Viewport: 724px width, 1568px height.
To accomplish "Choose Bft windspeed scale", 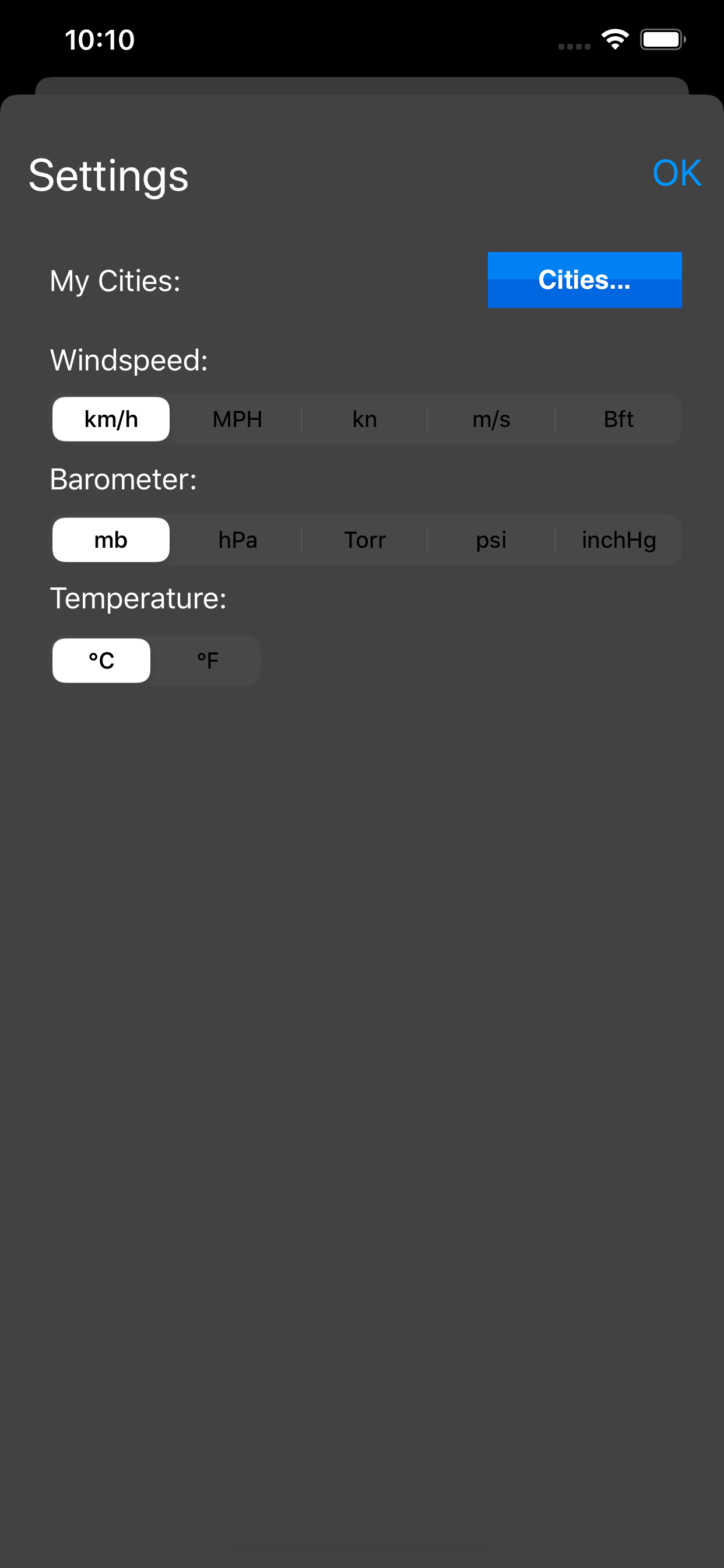I will point(618,418).
